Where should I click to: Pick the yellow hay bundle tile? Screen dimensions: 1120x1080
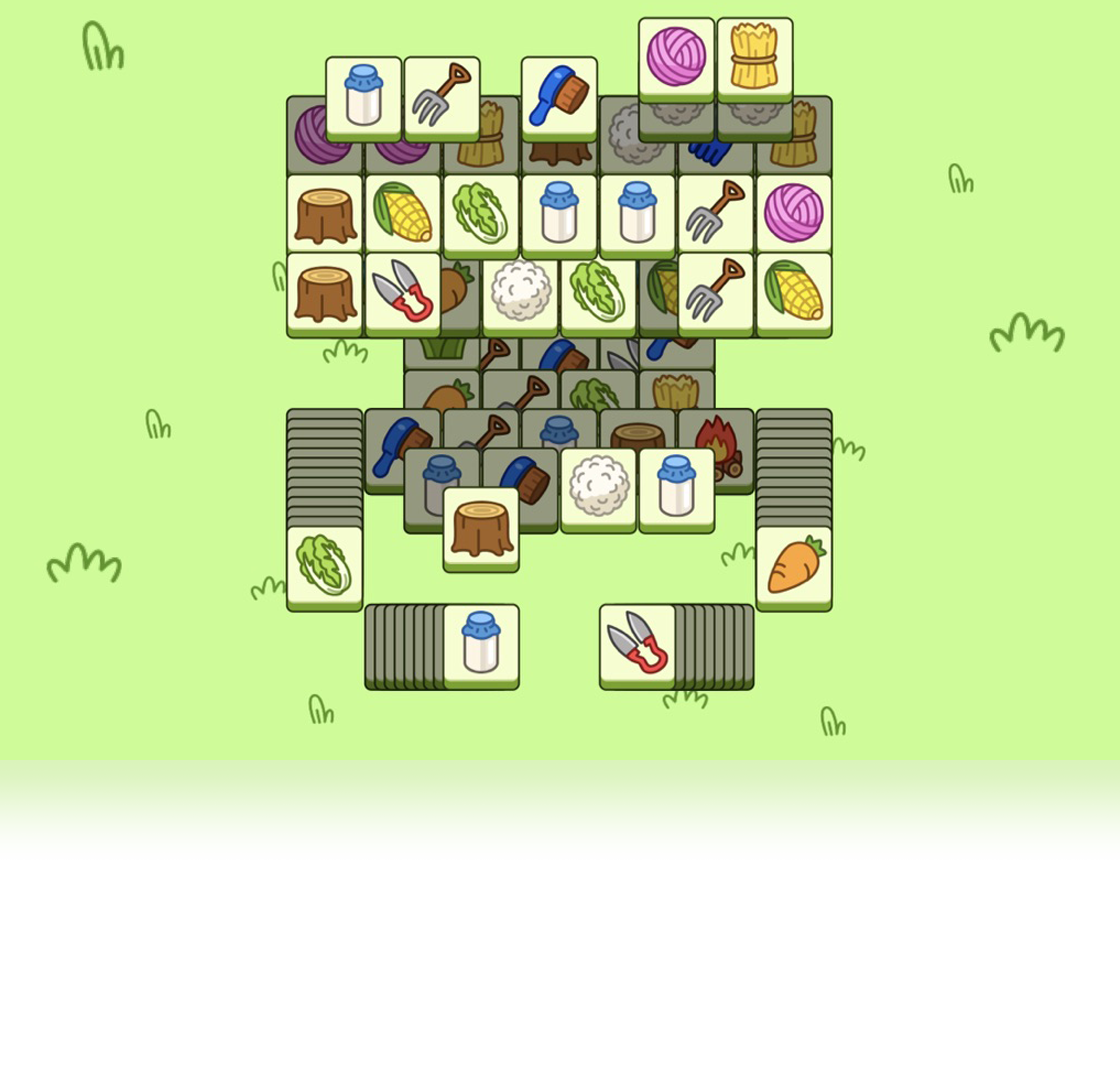(754, 57)
